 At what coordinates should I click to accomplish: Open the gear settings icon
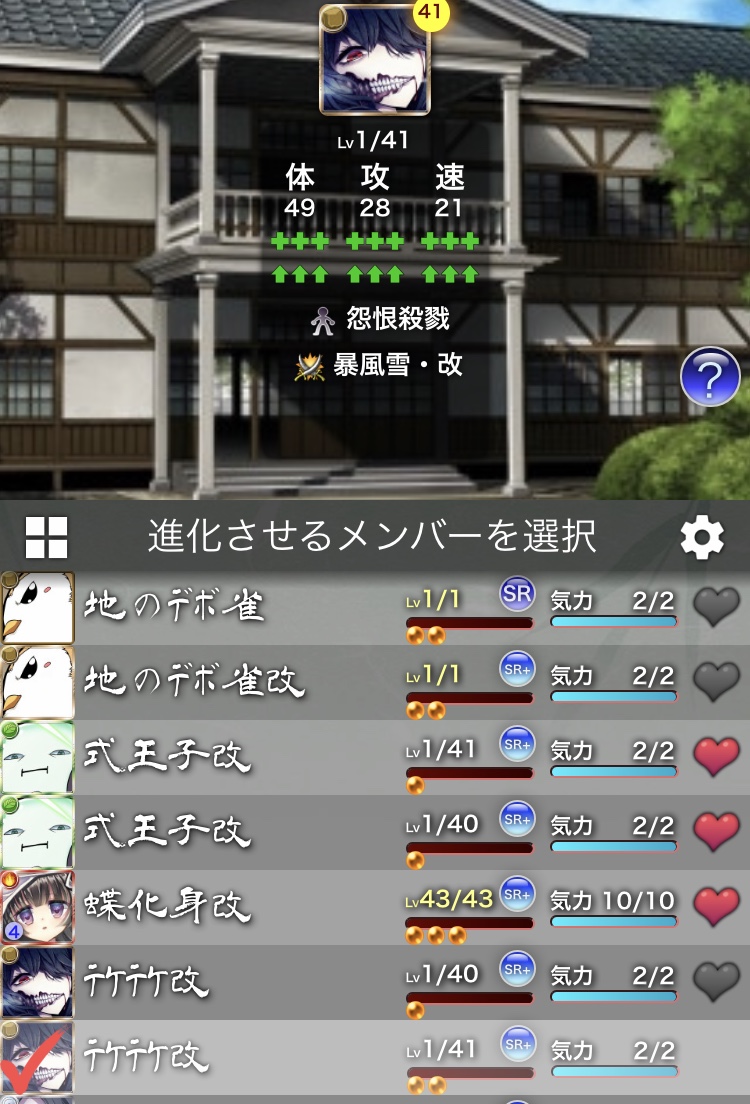coord(701,538)
